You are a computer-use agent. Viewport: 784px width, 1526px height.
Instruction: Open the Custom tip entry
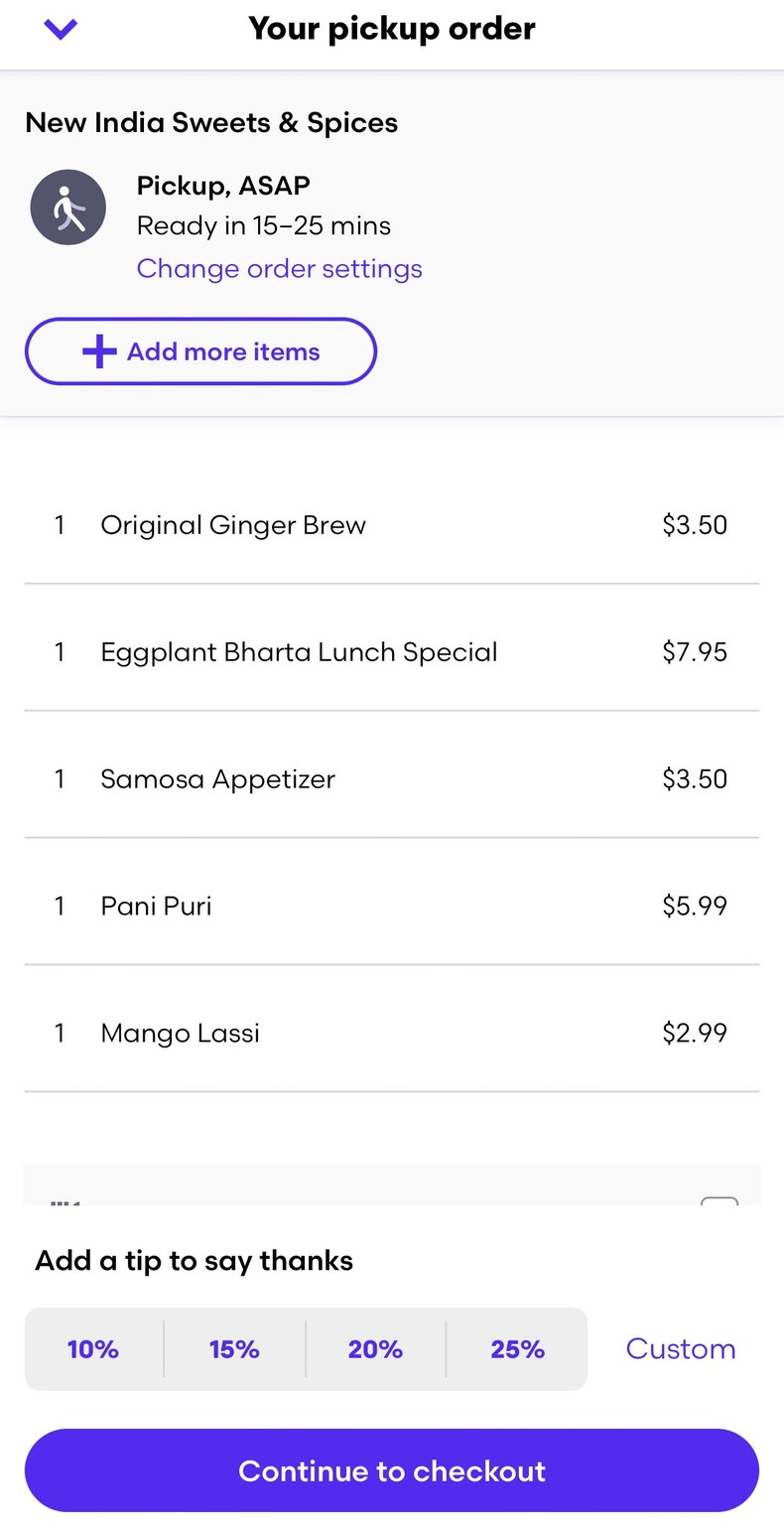click(x=680, y=1348)
